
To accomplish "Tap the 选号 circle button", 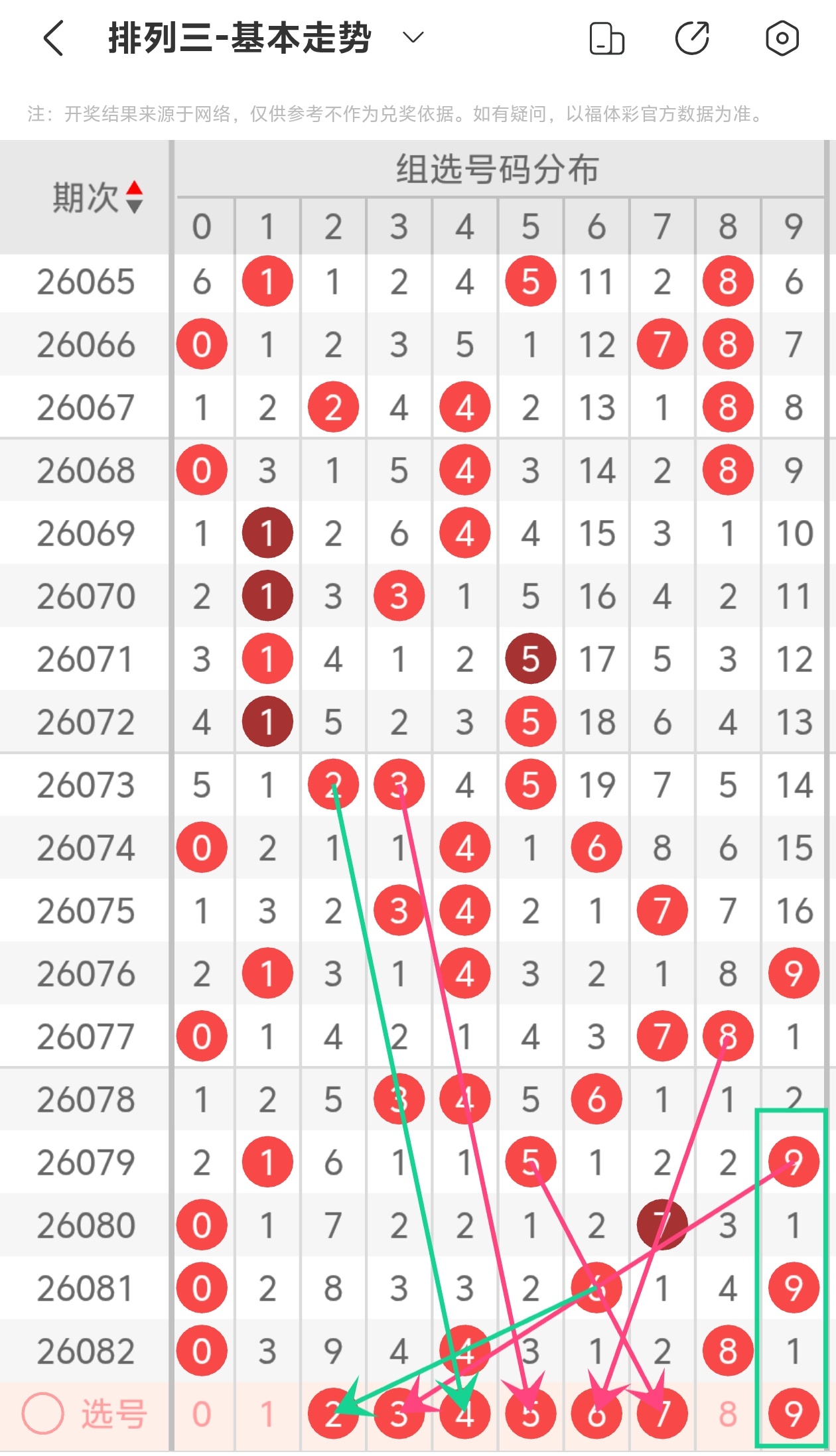I will (x=43, y=1414).
